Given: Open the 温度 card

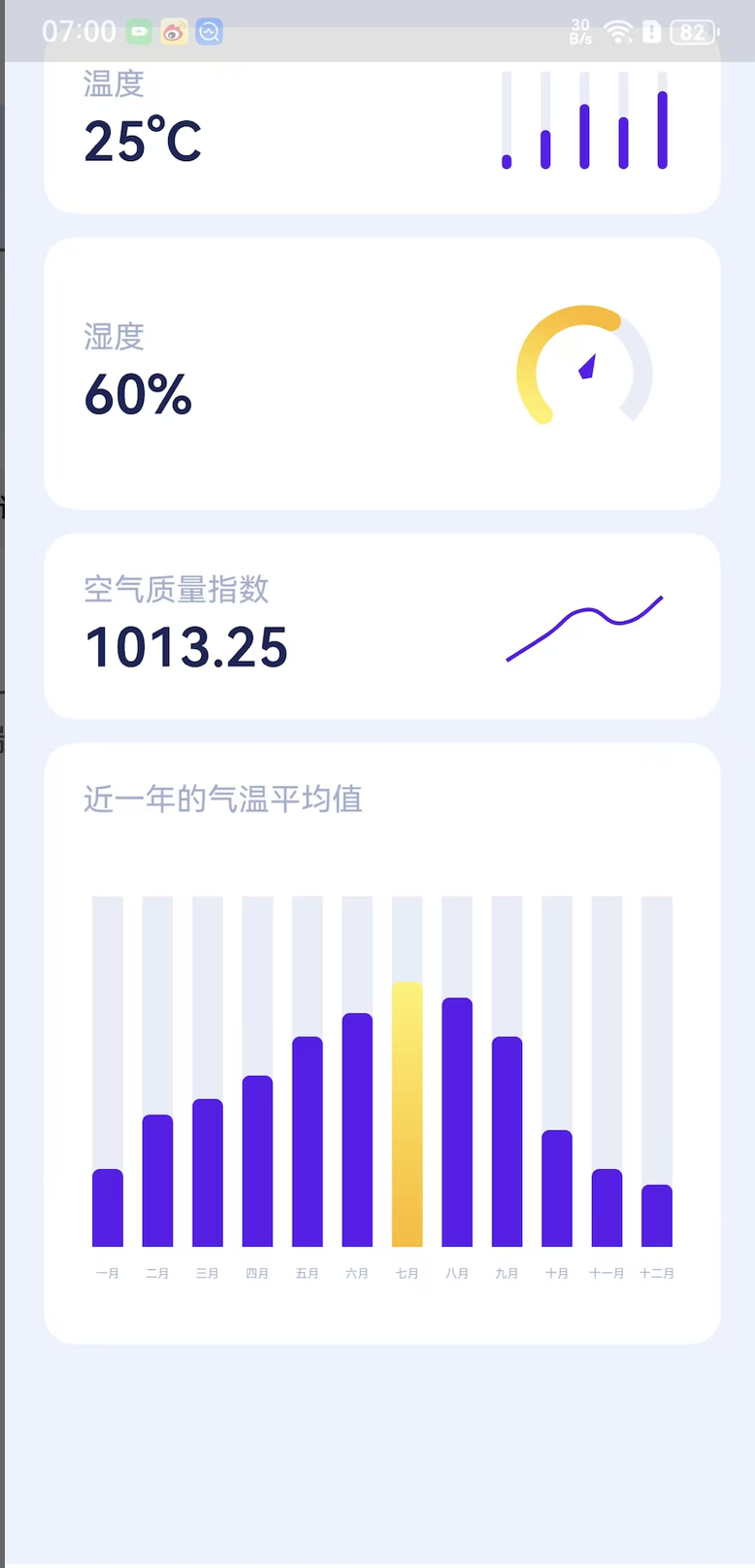Looking at the screenshot, I should (381, 136).
